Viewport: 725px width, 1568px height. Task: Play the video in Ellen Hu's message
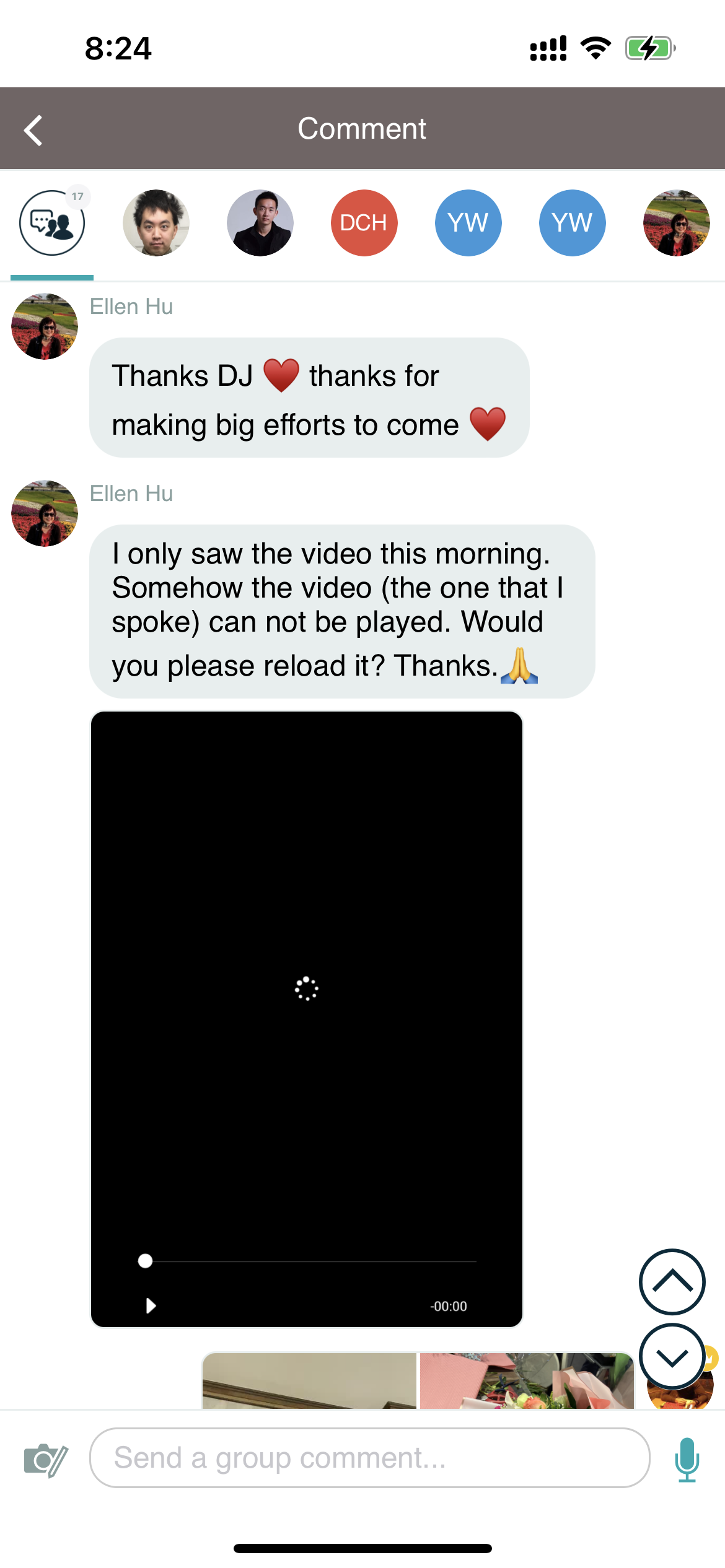pyautogui.click(x=151, y=1306)
